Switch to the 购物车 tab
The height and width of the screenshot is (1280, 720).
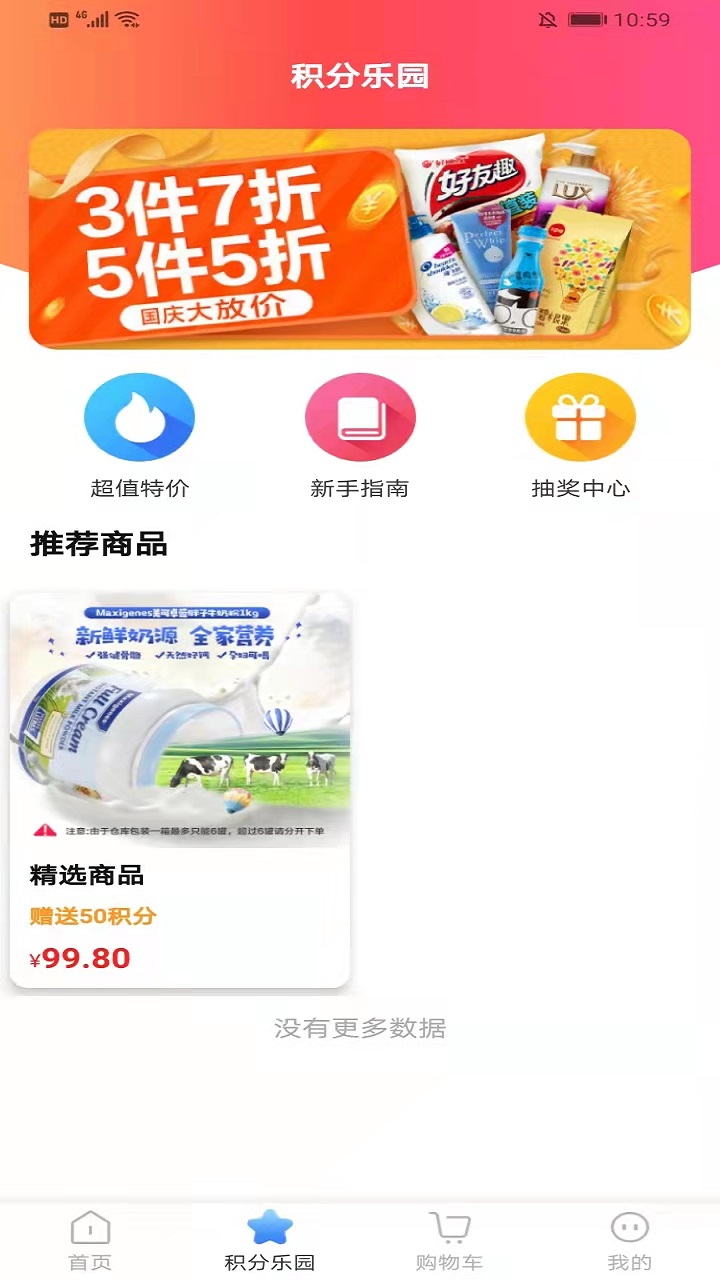(450, 1240)
